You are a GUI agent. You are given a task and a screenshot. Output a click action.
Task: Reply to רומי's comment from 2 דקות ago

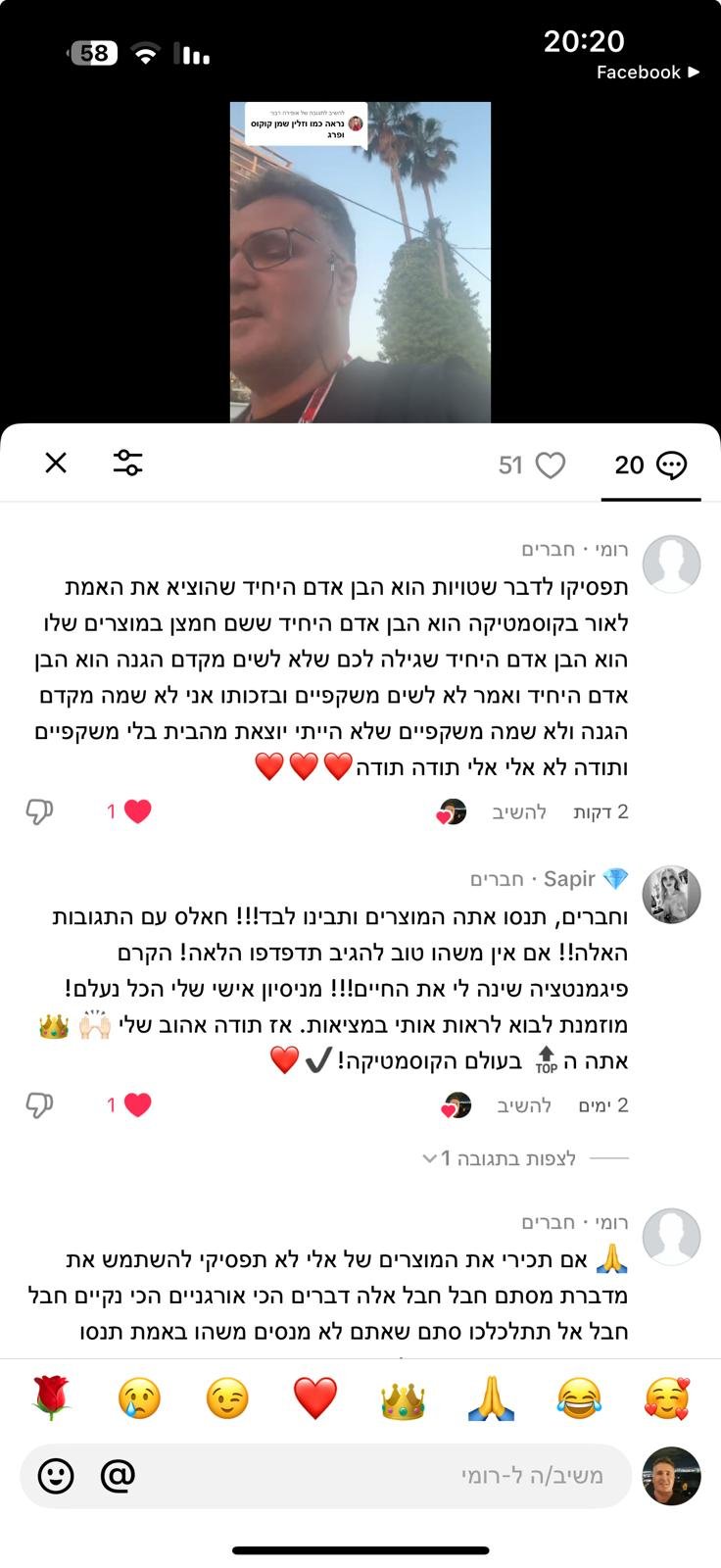519,812
